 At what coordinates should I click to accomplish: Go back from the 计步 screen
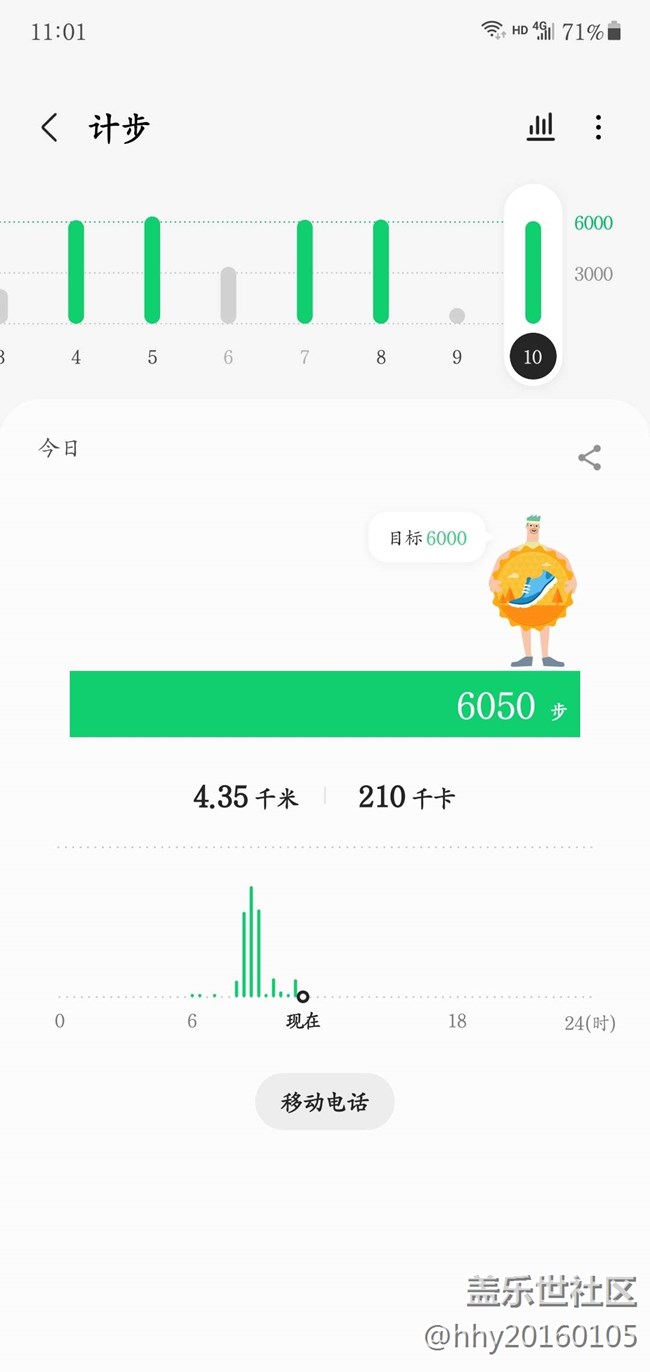(x=49, y=128)
